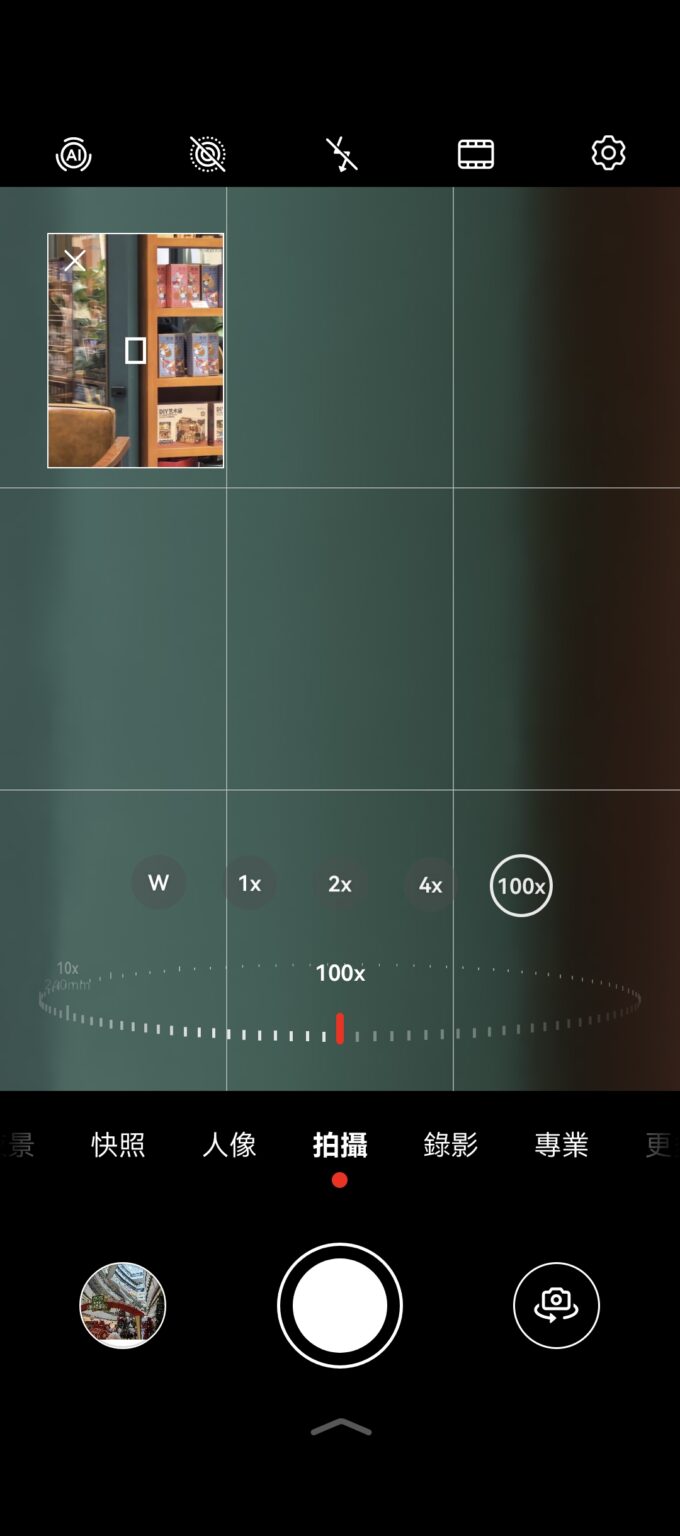Open camera settings gear
The image size is (680, 1536).
pos(608,153)
